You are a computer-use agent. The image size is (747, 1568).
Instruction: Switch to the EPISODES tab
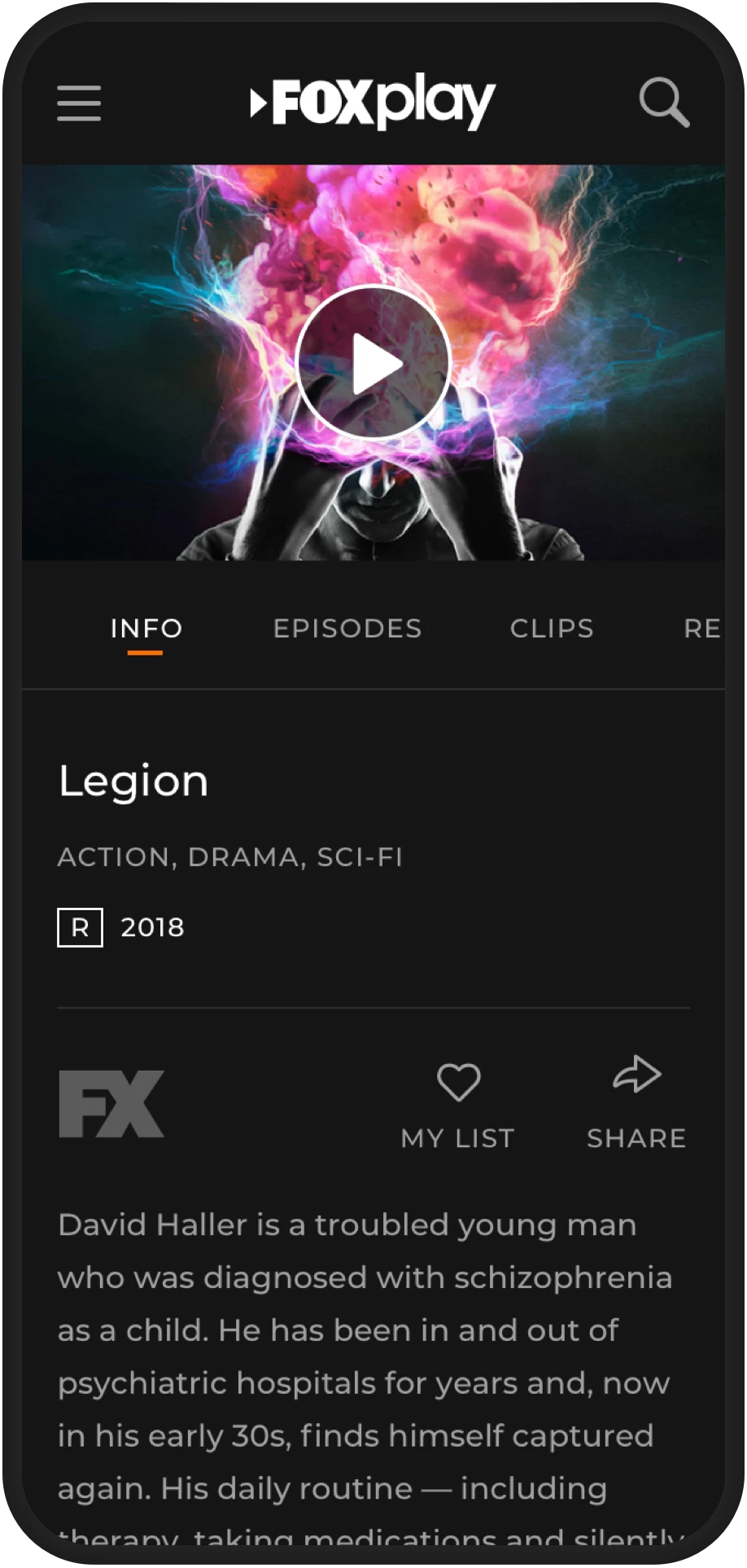coord(348,629)
